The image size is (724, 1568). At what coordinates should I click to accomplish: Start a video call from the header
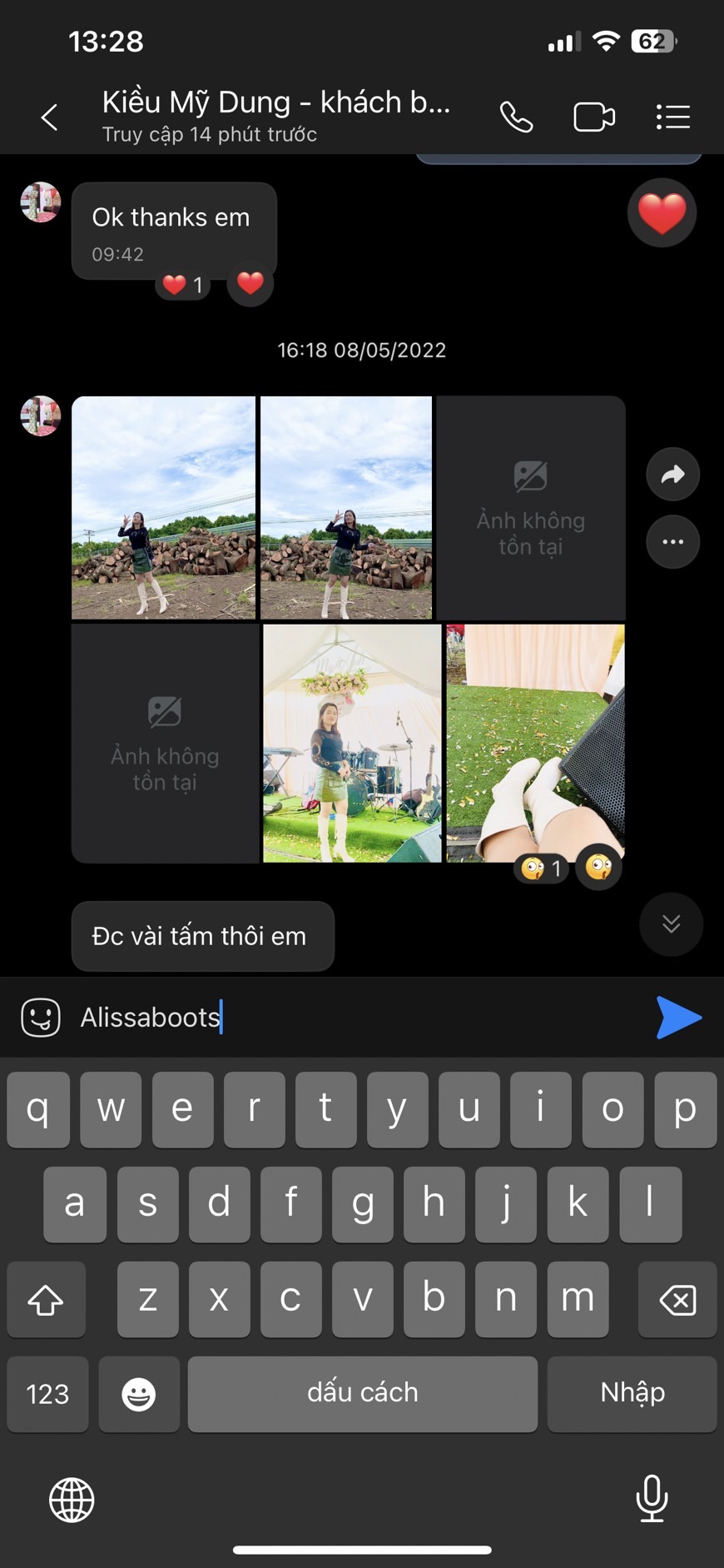click(594, 117)
